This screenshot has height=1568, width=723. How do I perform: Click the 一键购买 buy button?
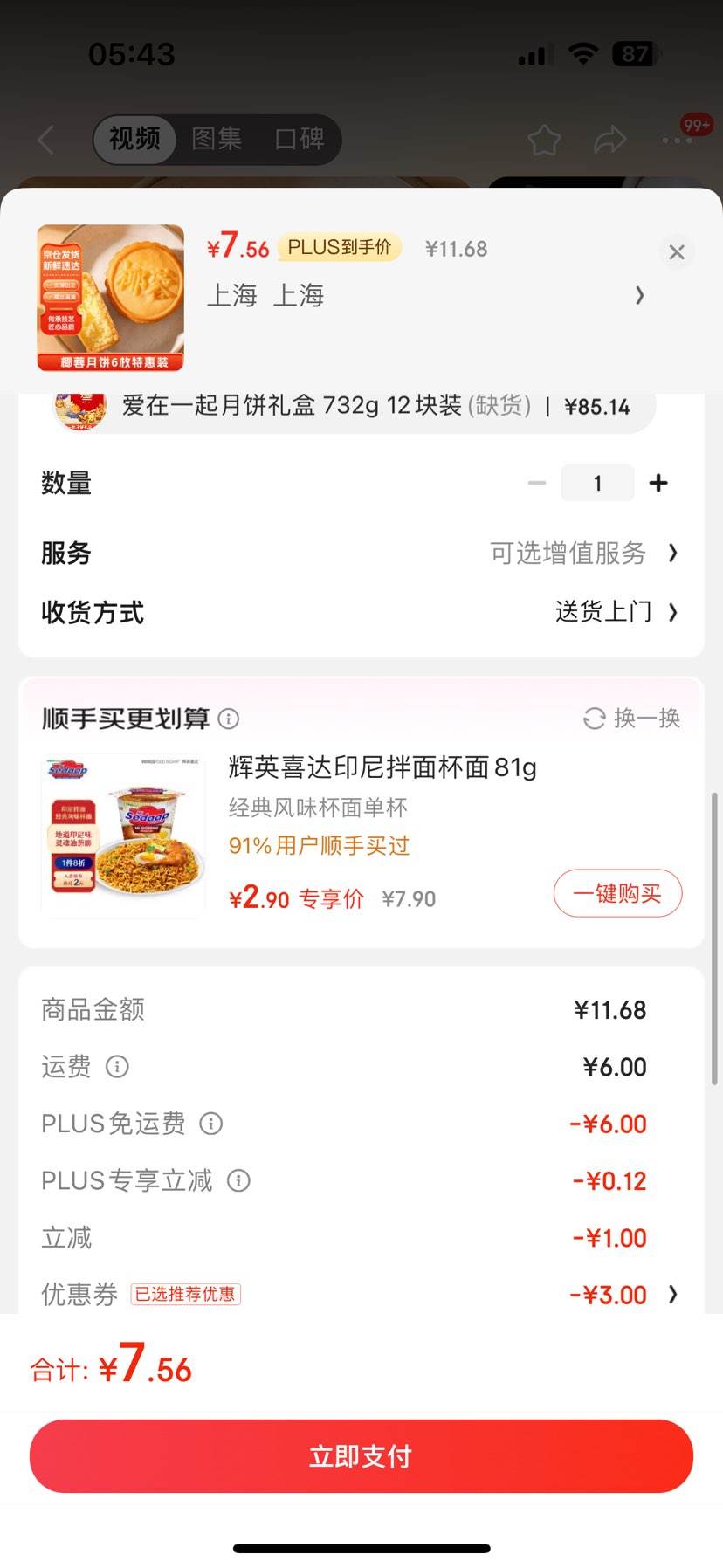[x=617, y=893]
